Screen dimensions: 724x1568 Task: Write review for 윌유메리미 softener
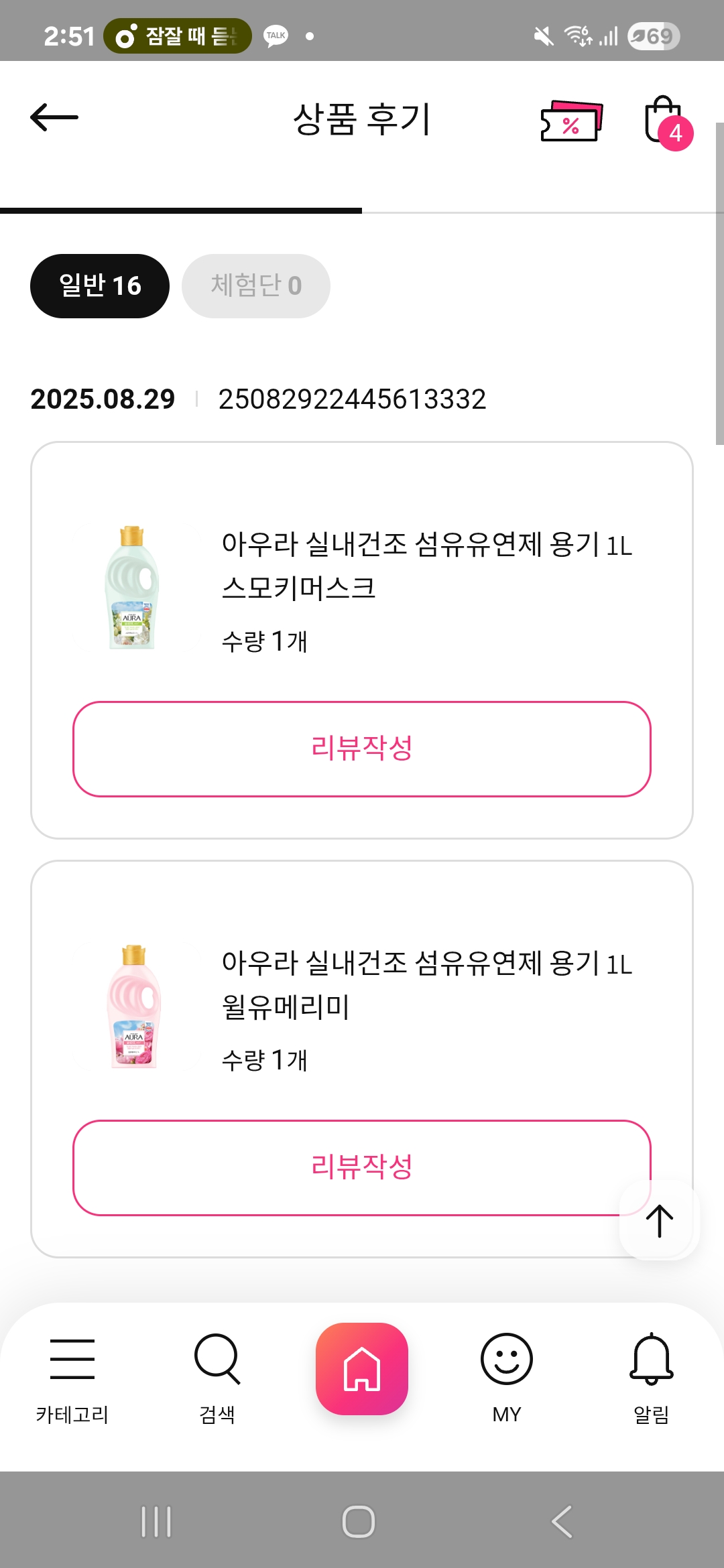[x=362, y=1167]
